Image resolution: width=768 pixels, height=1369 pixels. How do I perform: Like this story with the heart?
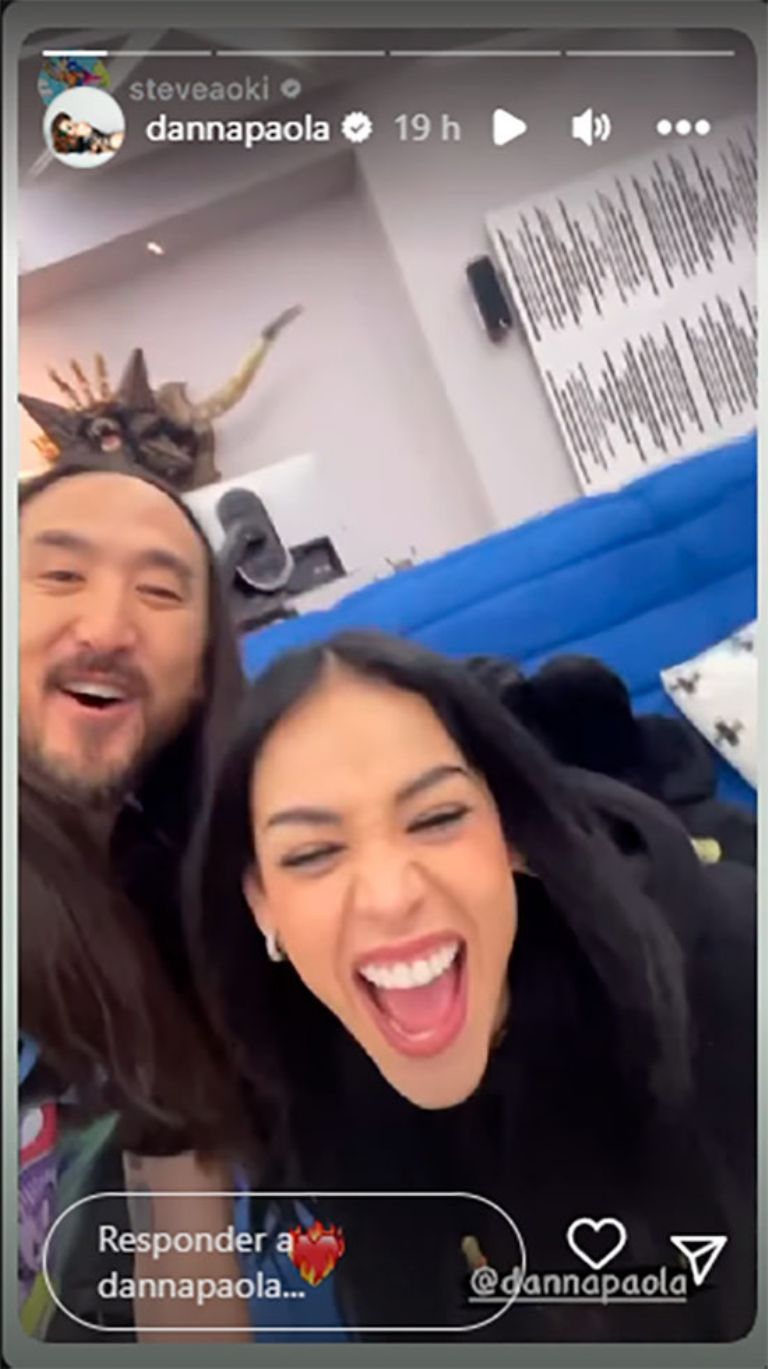click(x=596, y=1244)
